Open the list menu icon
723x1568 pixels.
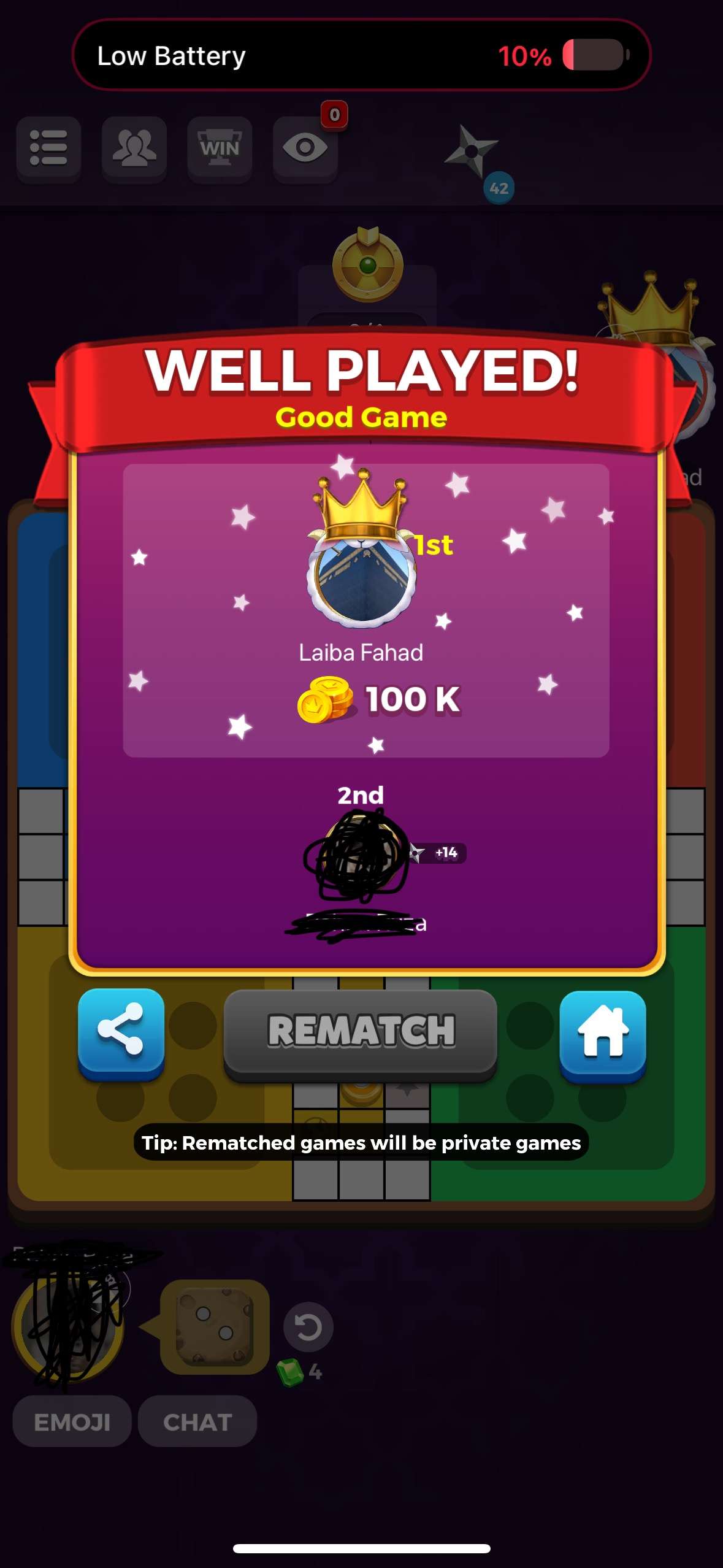(48, 148)
